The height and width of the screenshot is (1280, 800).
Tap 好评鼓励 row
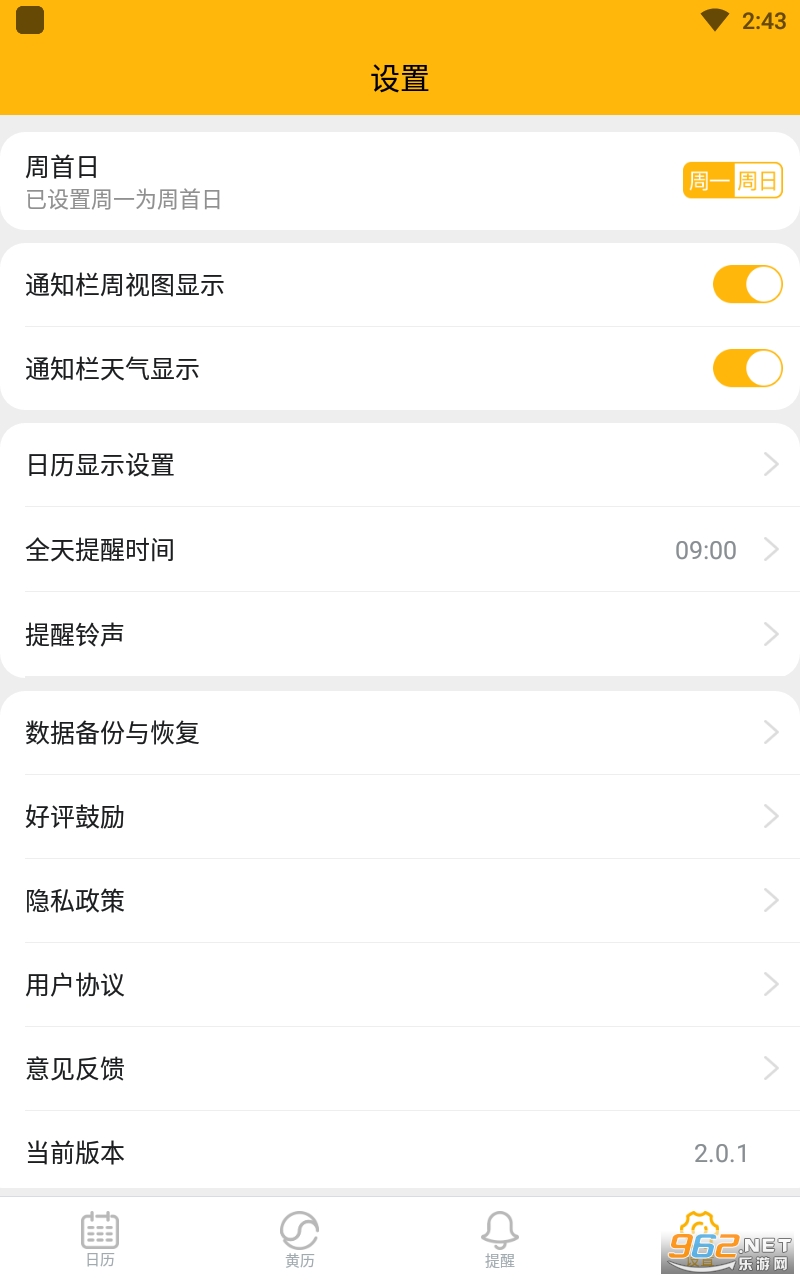point(400,817)
